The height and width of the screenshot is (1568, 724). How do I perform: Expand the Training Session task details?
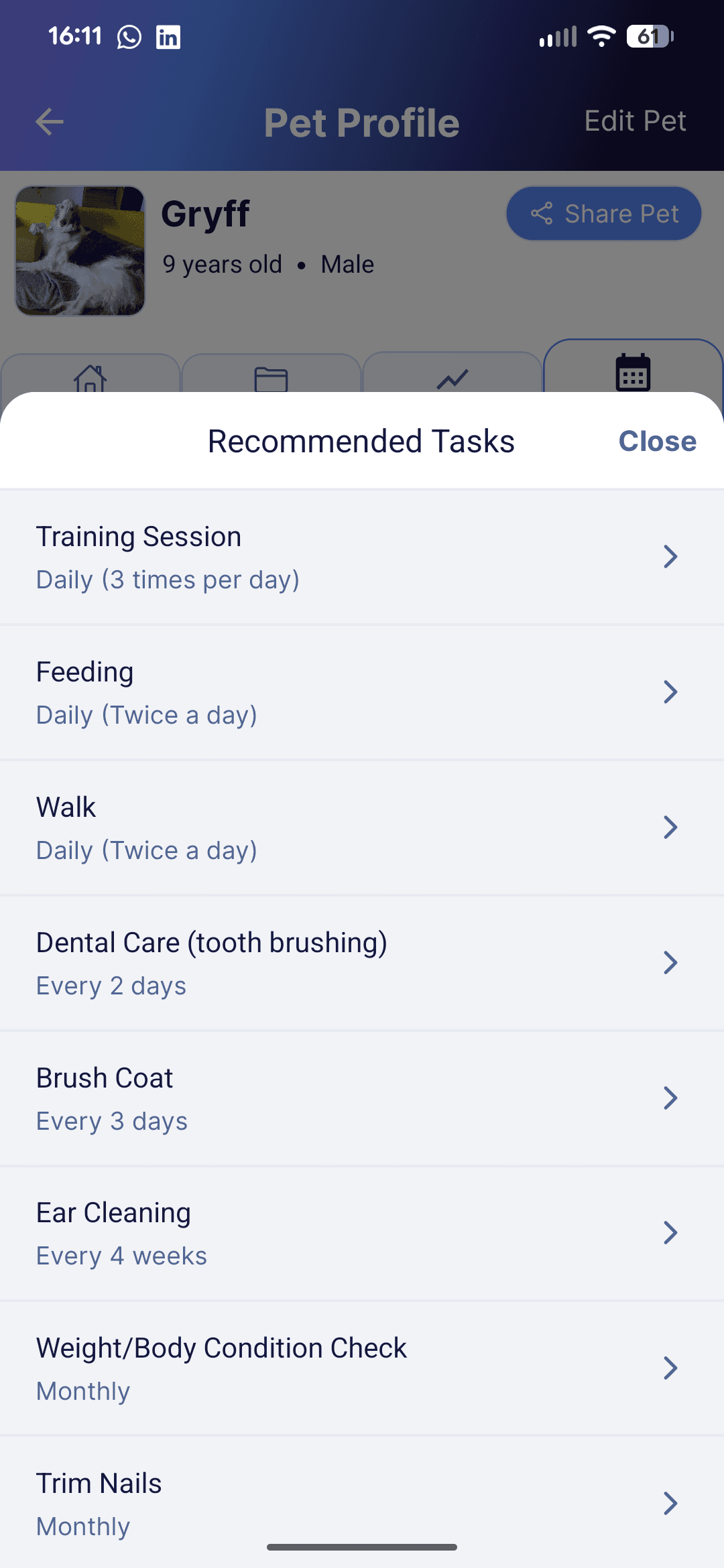pyautogui.click(x=670, y=556)
